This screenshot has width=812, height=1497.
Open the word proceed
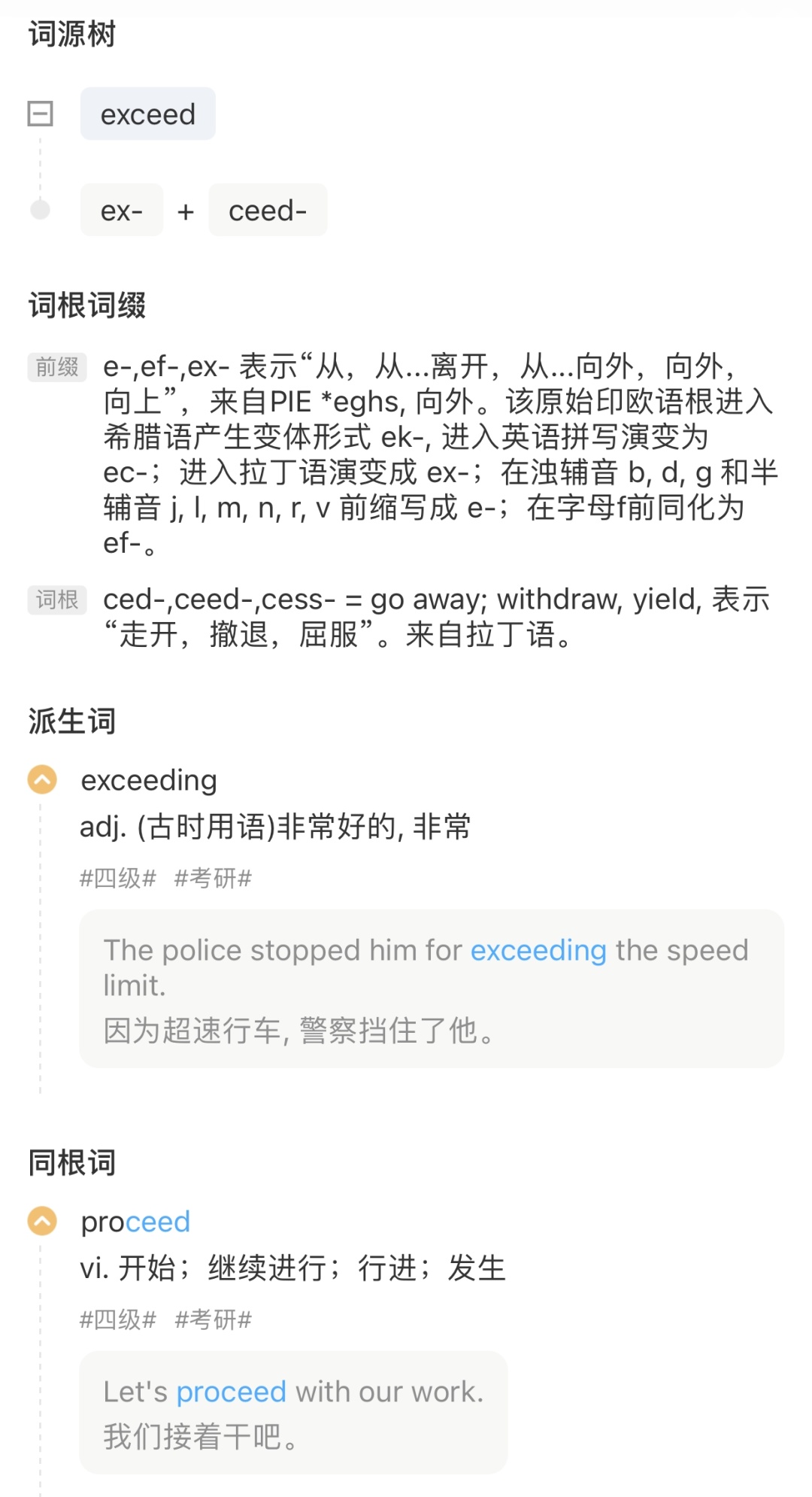tap(135, 1222)
